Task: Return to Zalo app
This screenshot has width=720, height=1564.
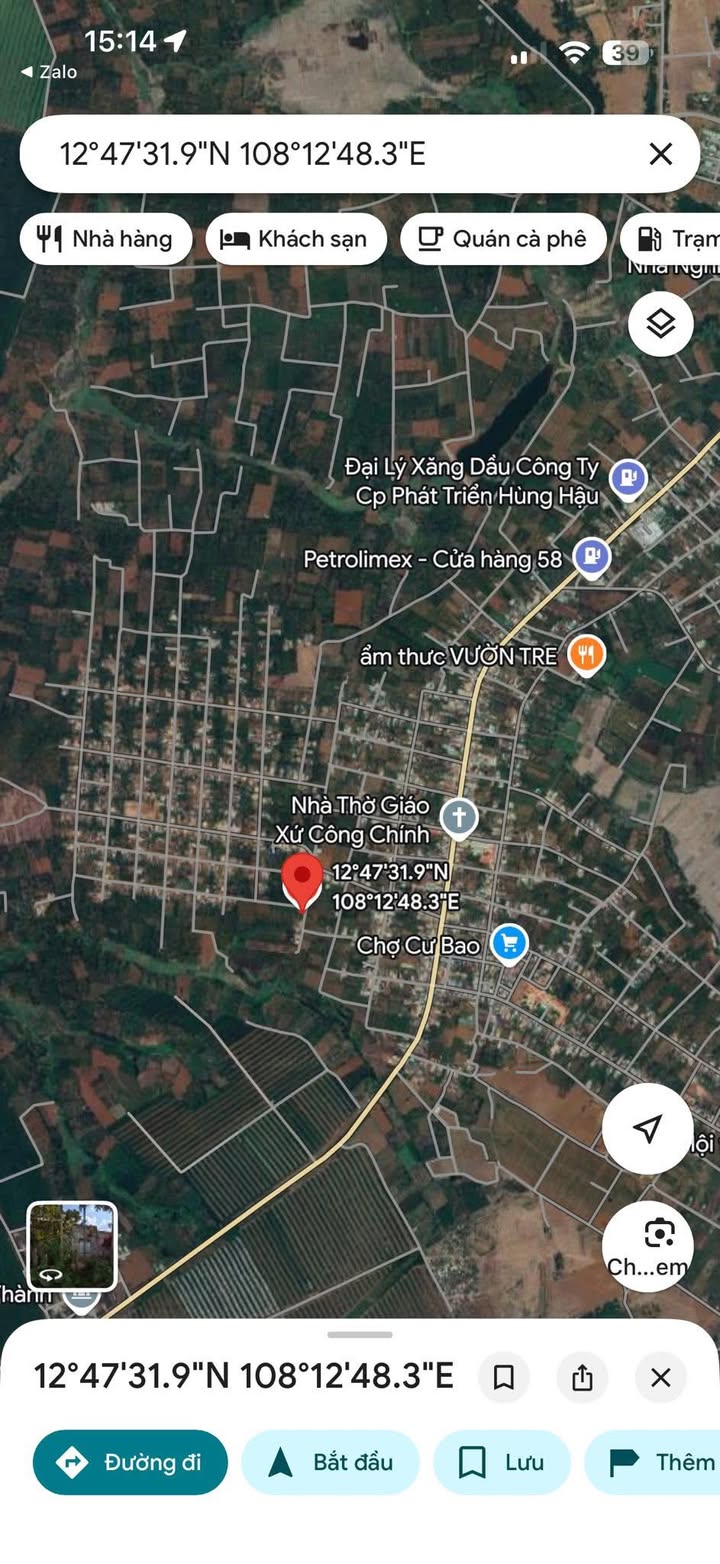Action: coord(48,72)
